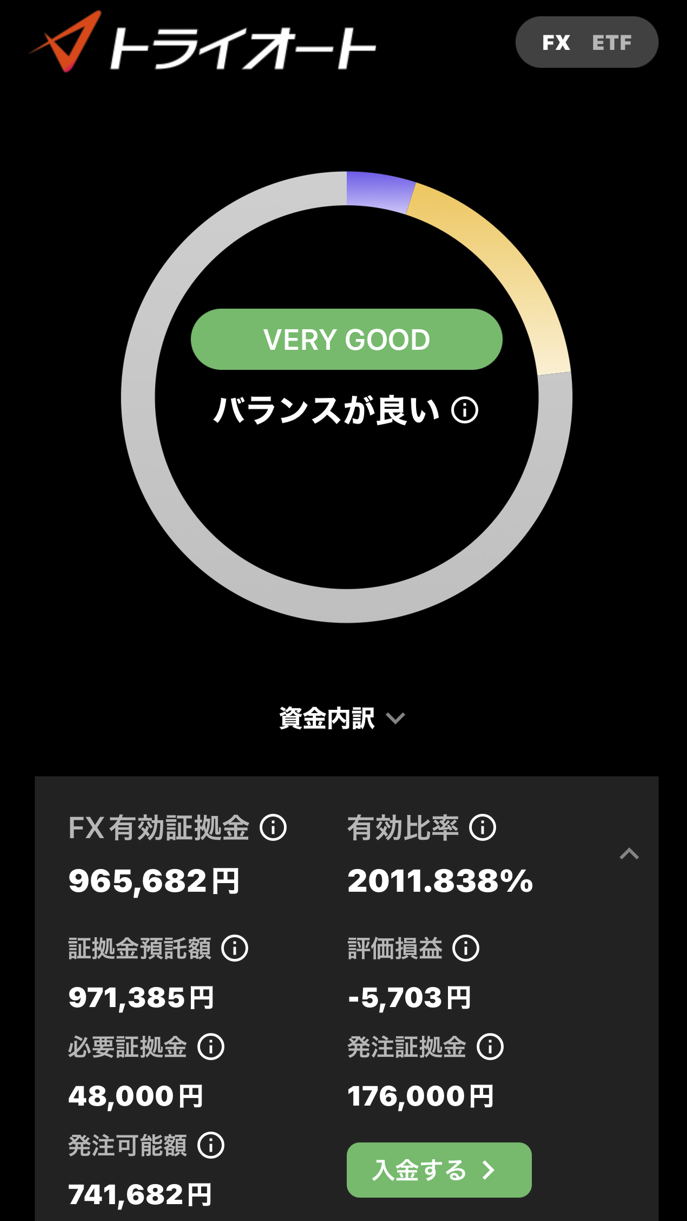Viewport: 687px width, 1221px height.
Task: Open info icon beside バランスが良い
Action: click(465, 410)
